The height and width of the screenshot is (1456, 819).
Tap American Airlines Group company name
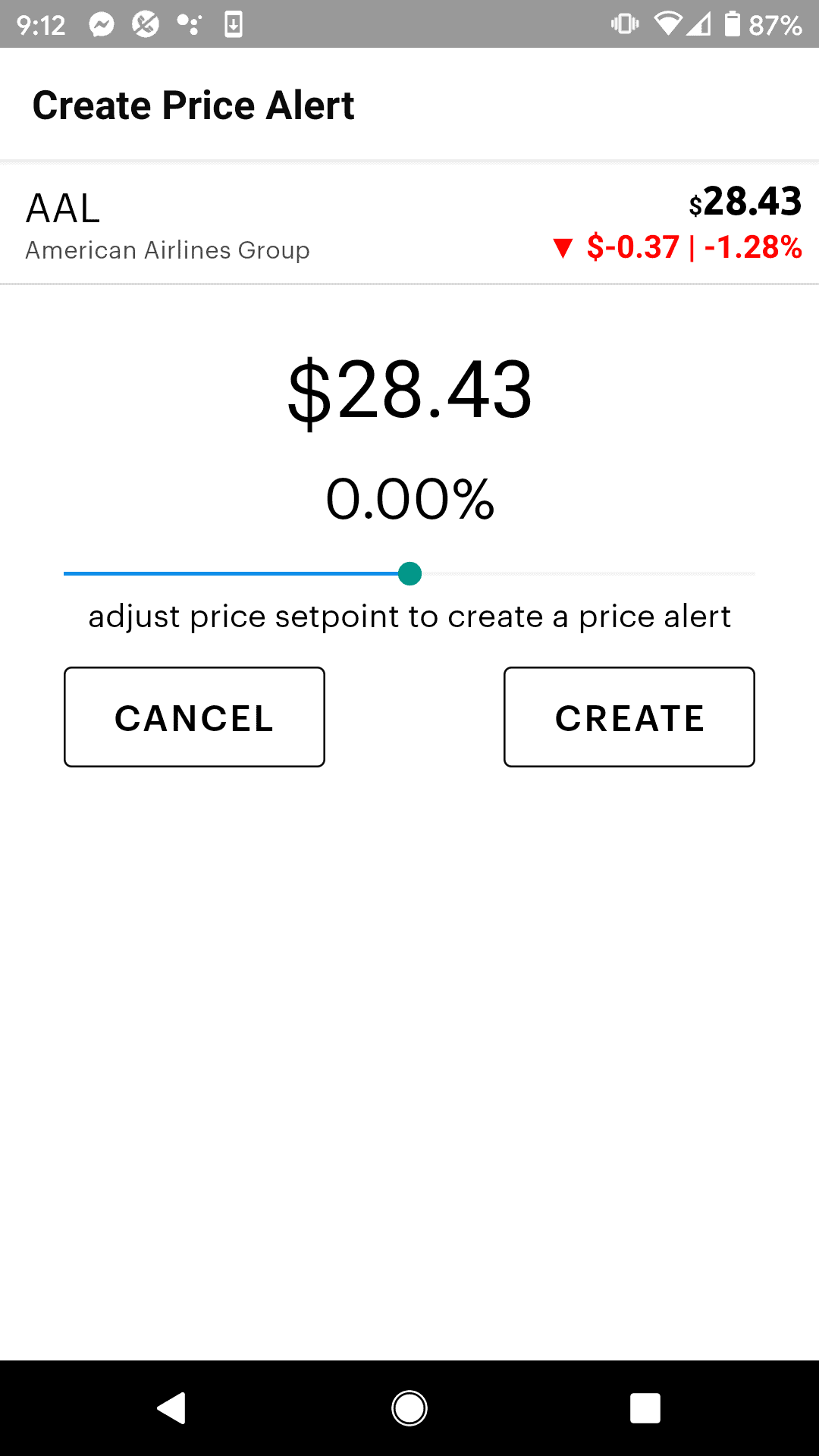pos(168,250)
